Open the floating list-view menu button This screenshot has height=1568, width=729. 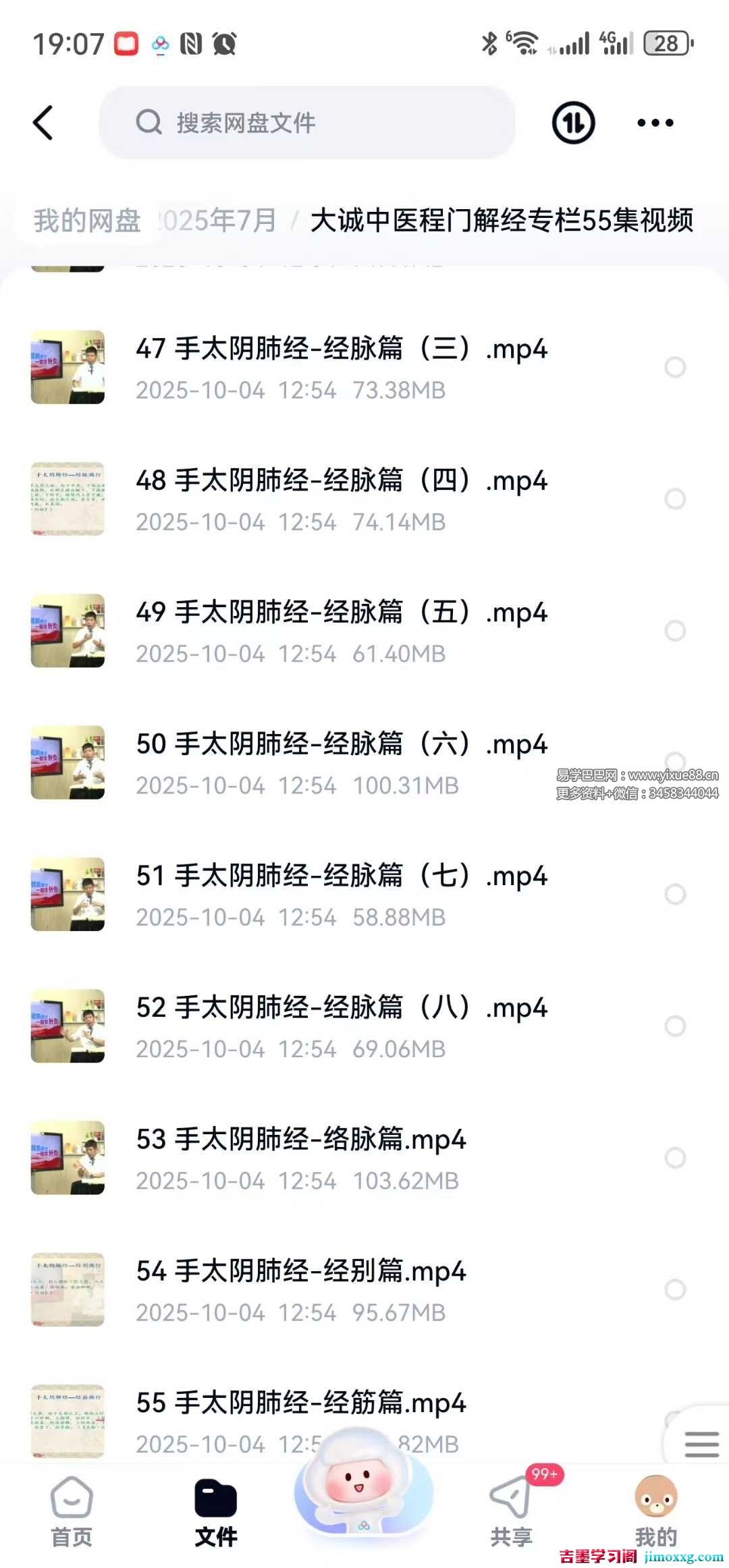pyautogui.click(x=701, y=1444)
